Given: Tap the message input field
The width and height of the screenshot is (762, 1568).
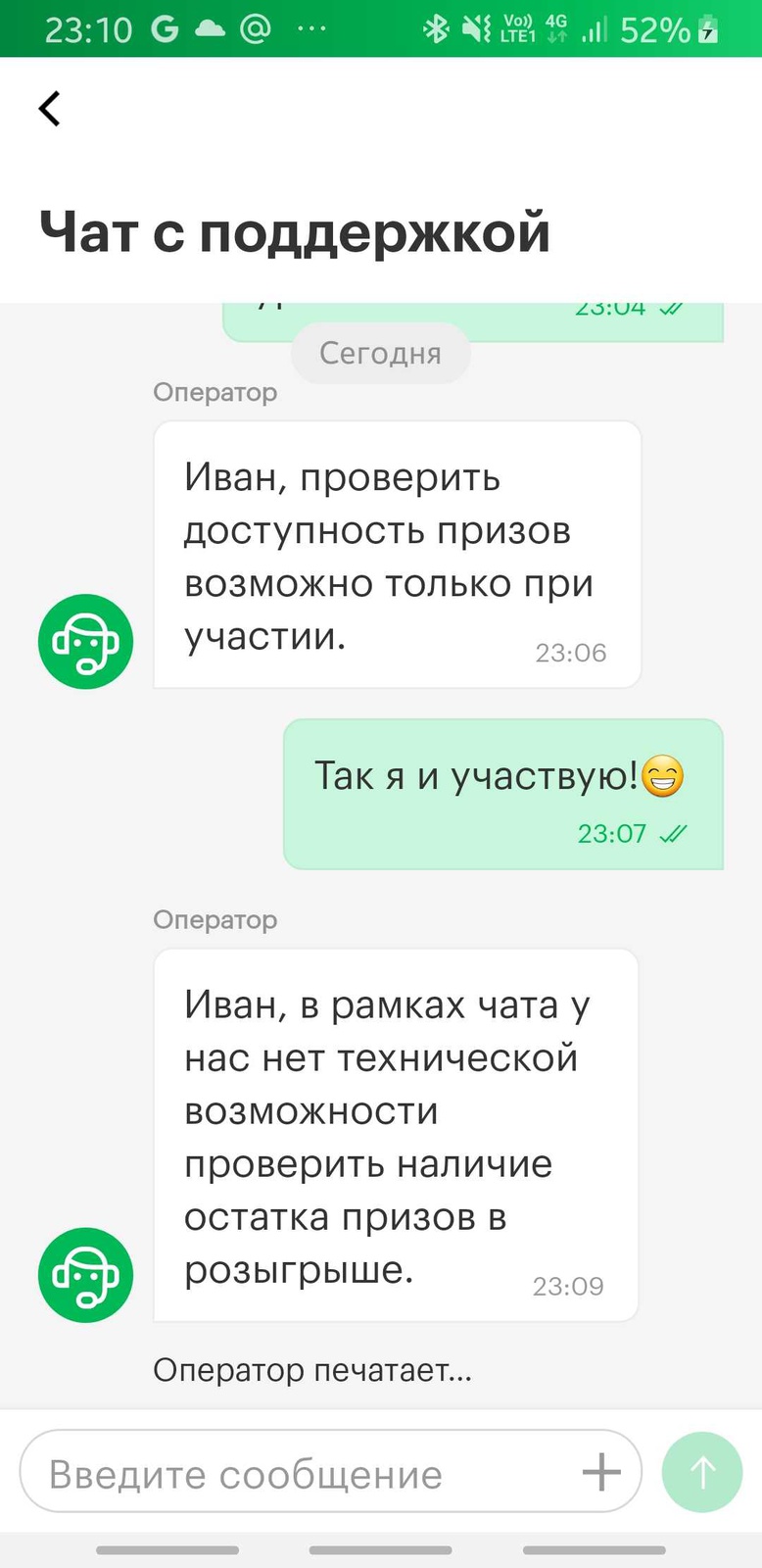Looking at the screenshot, I should pyautogui.click(x=294, y=1473).
